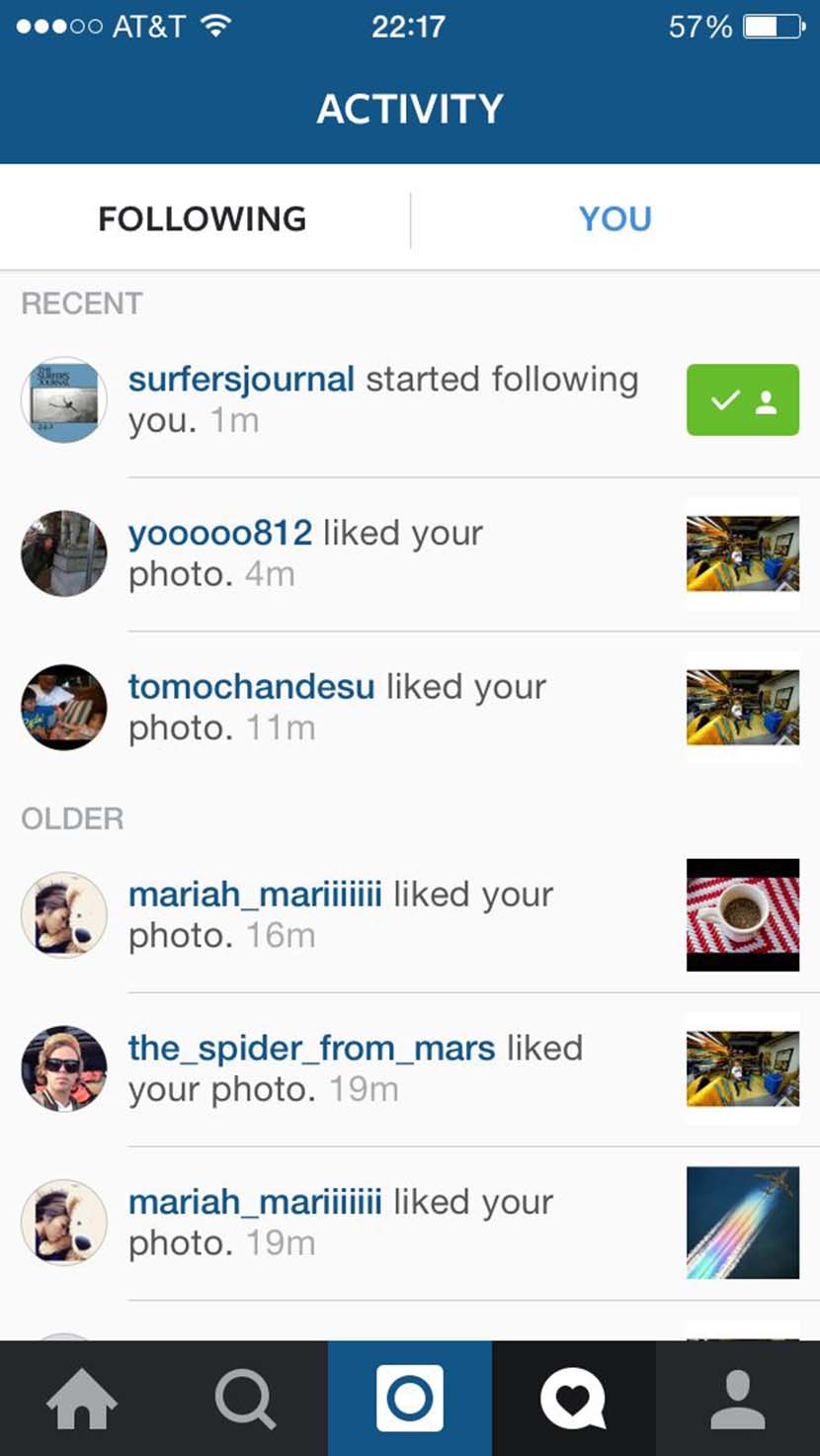This screenshot has height=1456, width=820.
Task: Tap the green following button for surfersjournal
Action: pos(743,400)
